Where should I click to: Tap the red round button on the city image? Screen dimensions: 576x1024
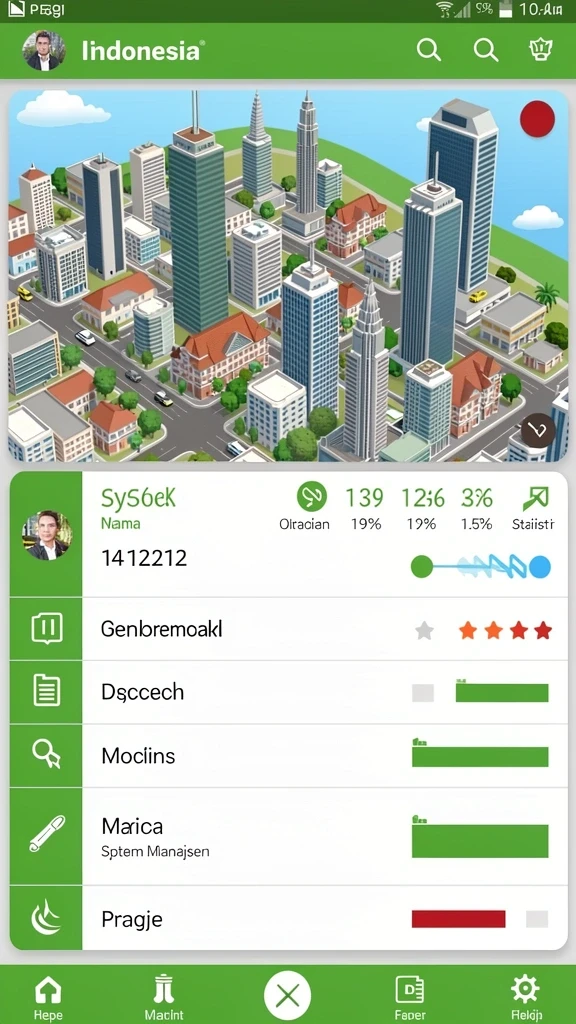pyautogui.click(x=537, y=119)
